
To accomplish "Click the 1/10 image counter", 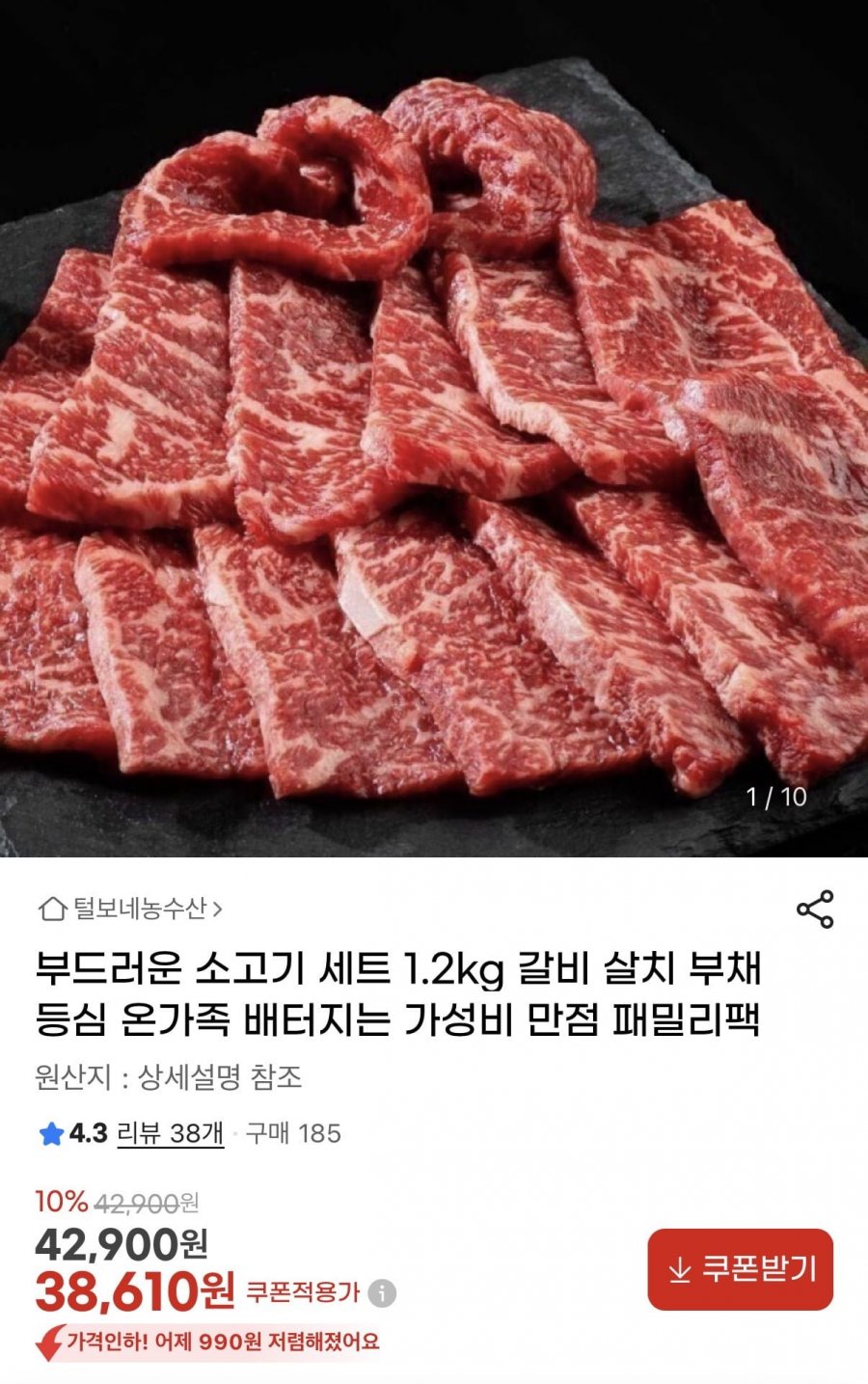I will [777, 797].
